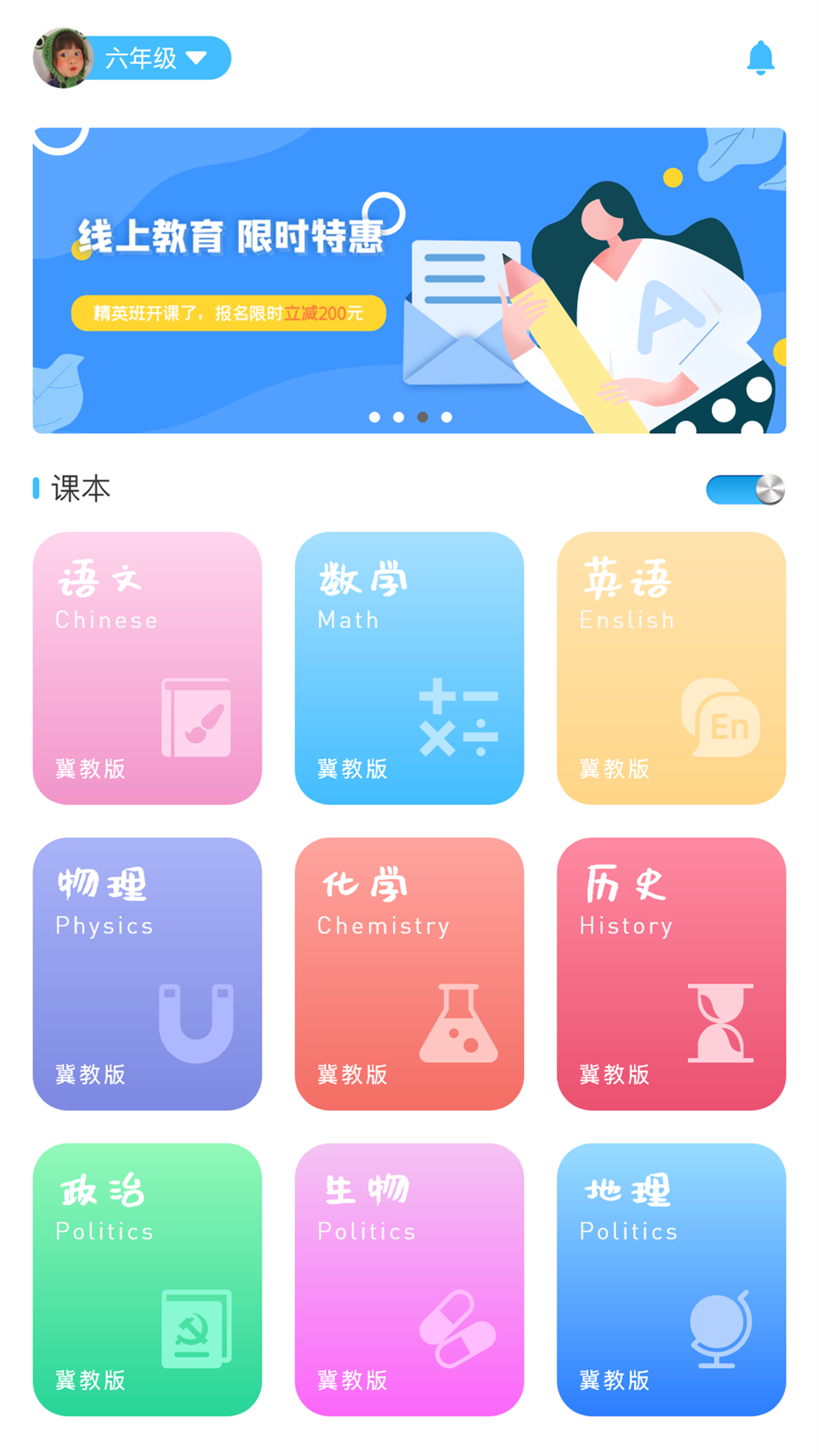Viewport: 819px width, 1456px height.
Task: Toggle the switch beside 课本
Action: [x=745, y=489]
